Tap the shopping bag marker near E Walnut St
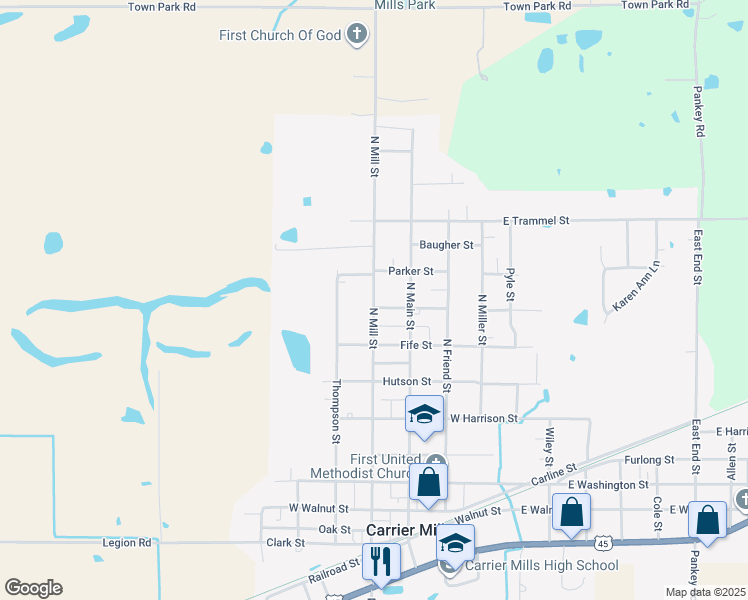 click(571, 514)
